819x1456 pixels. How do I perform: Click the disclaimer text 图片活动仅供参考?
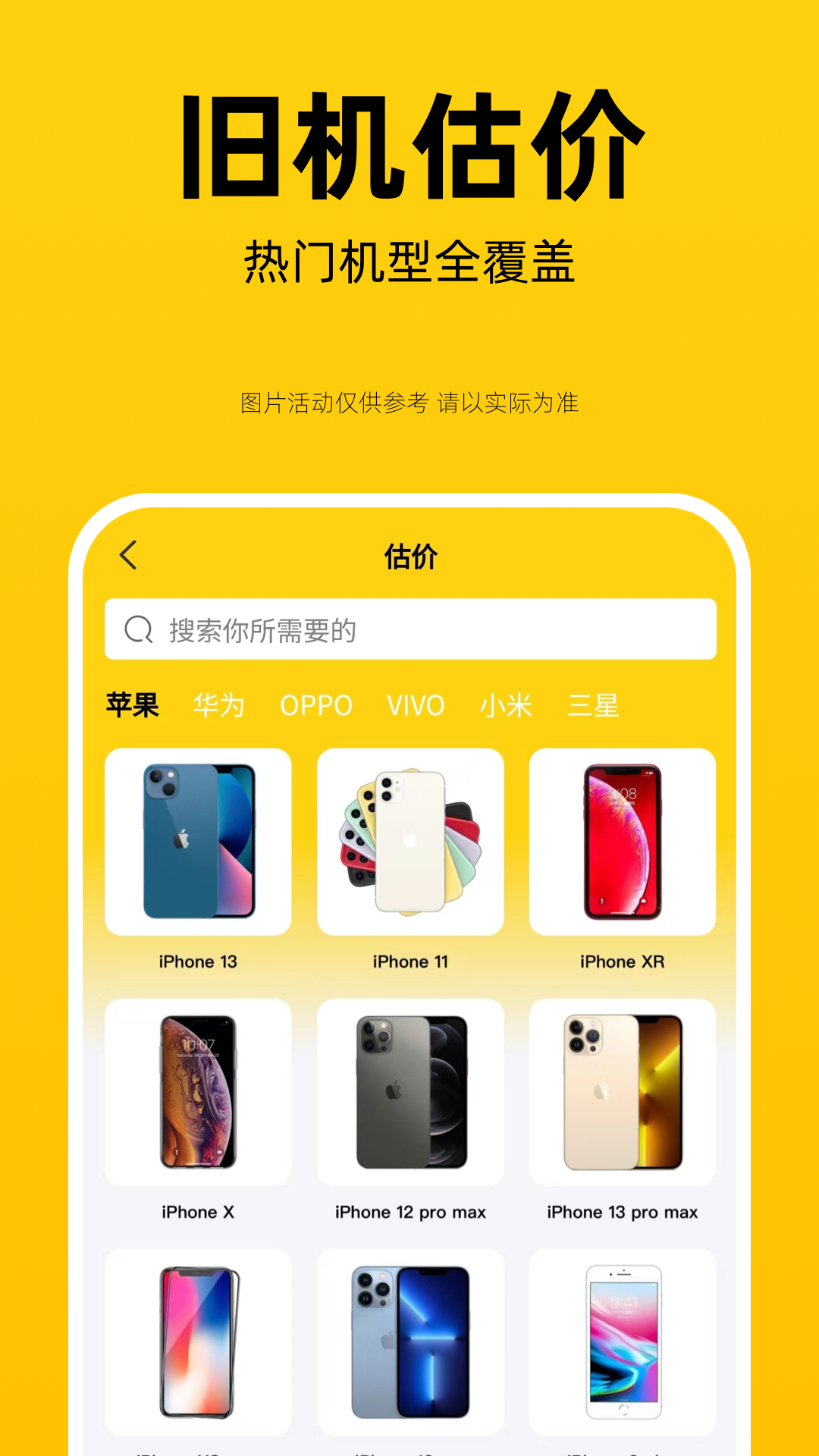coord(409,403)
